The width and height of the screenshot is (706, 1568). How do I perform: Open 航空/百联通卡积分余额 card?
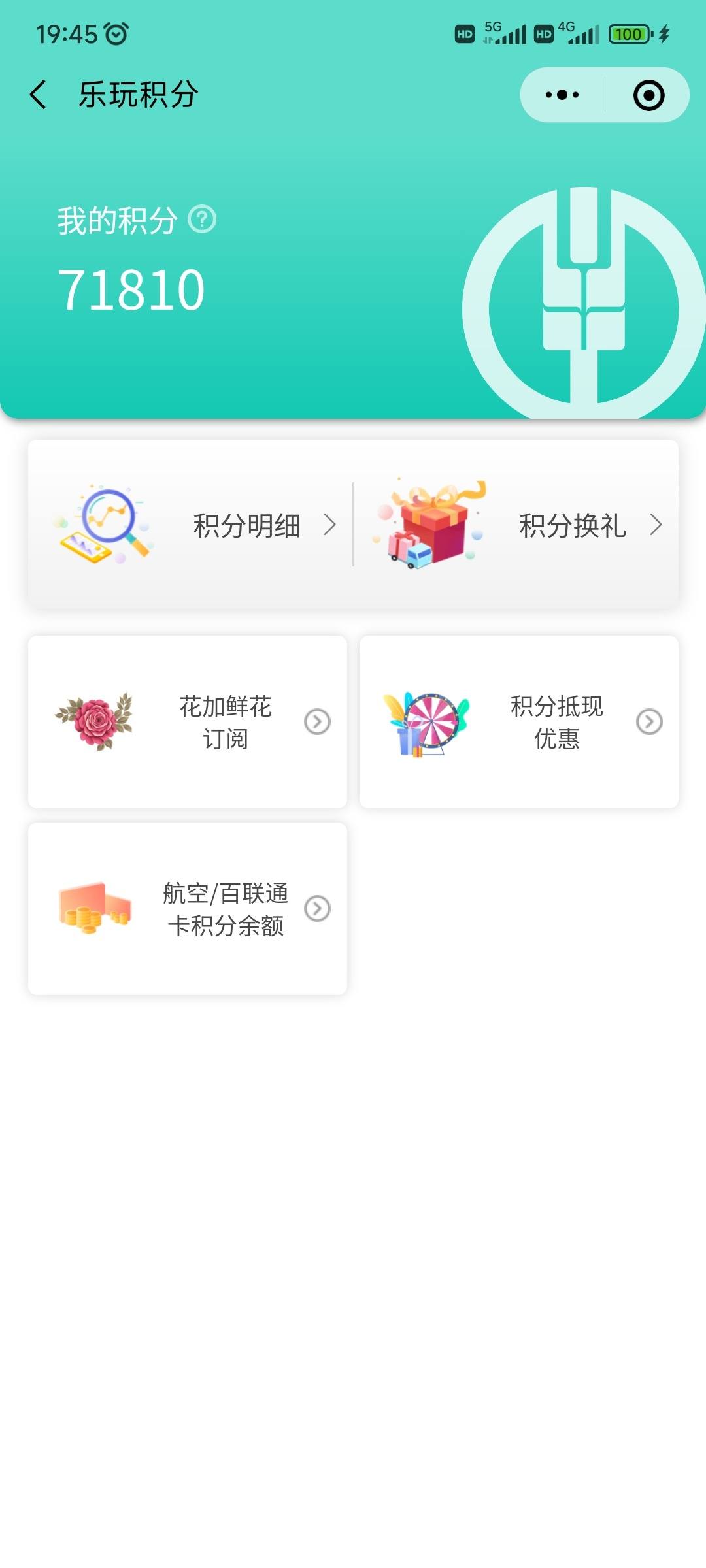(x=188, y=909)
